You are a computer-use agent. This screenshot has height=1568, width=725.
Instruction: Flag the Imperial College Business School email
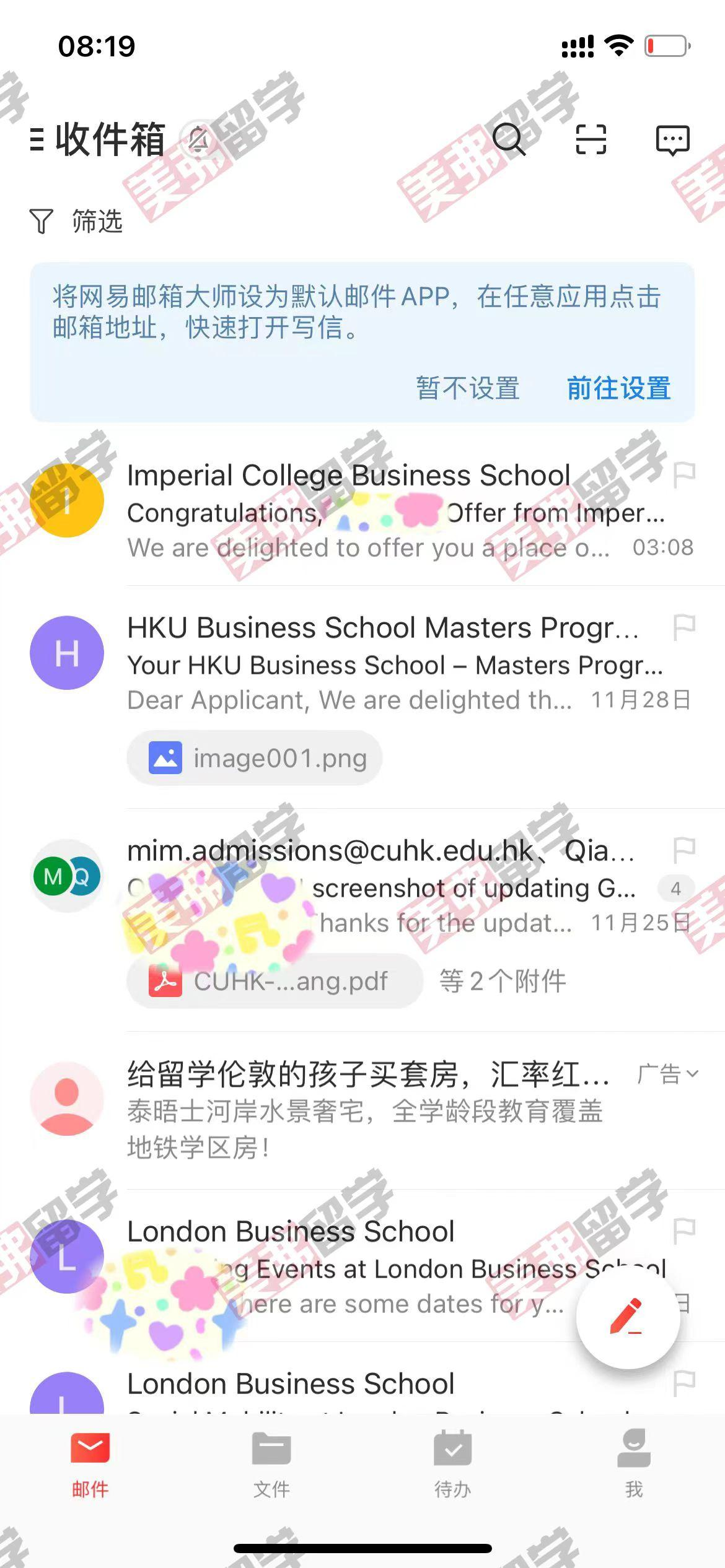point(684,475)
